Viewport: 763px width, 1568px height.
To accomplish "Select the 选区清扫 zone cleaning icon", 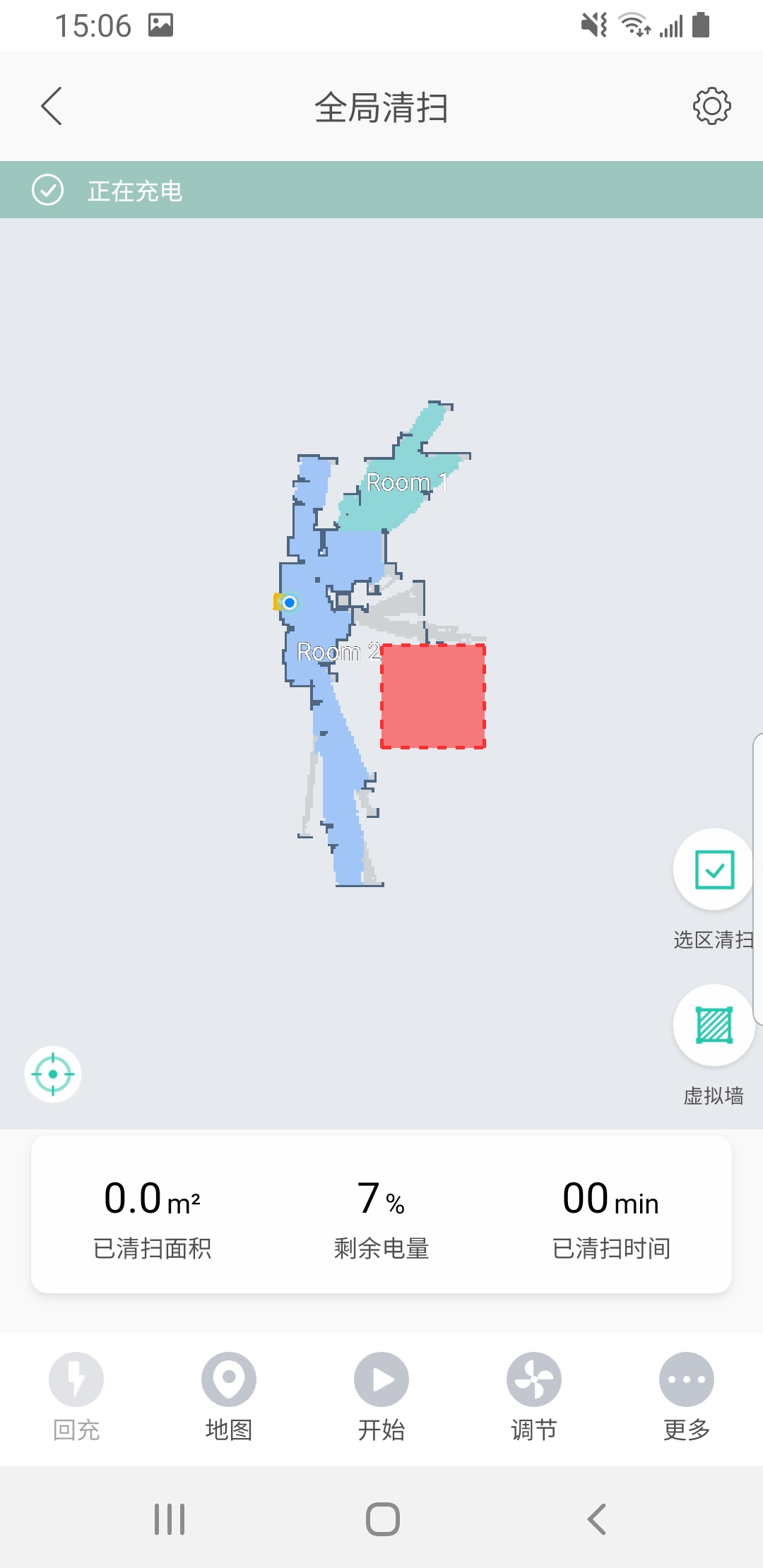I will [x=712, y=871].
